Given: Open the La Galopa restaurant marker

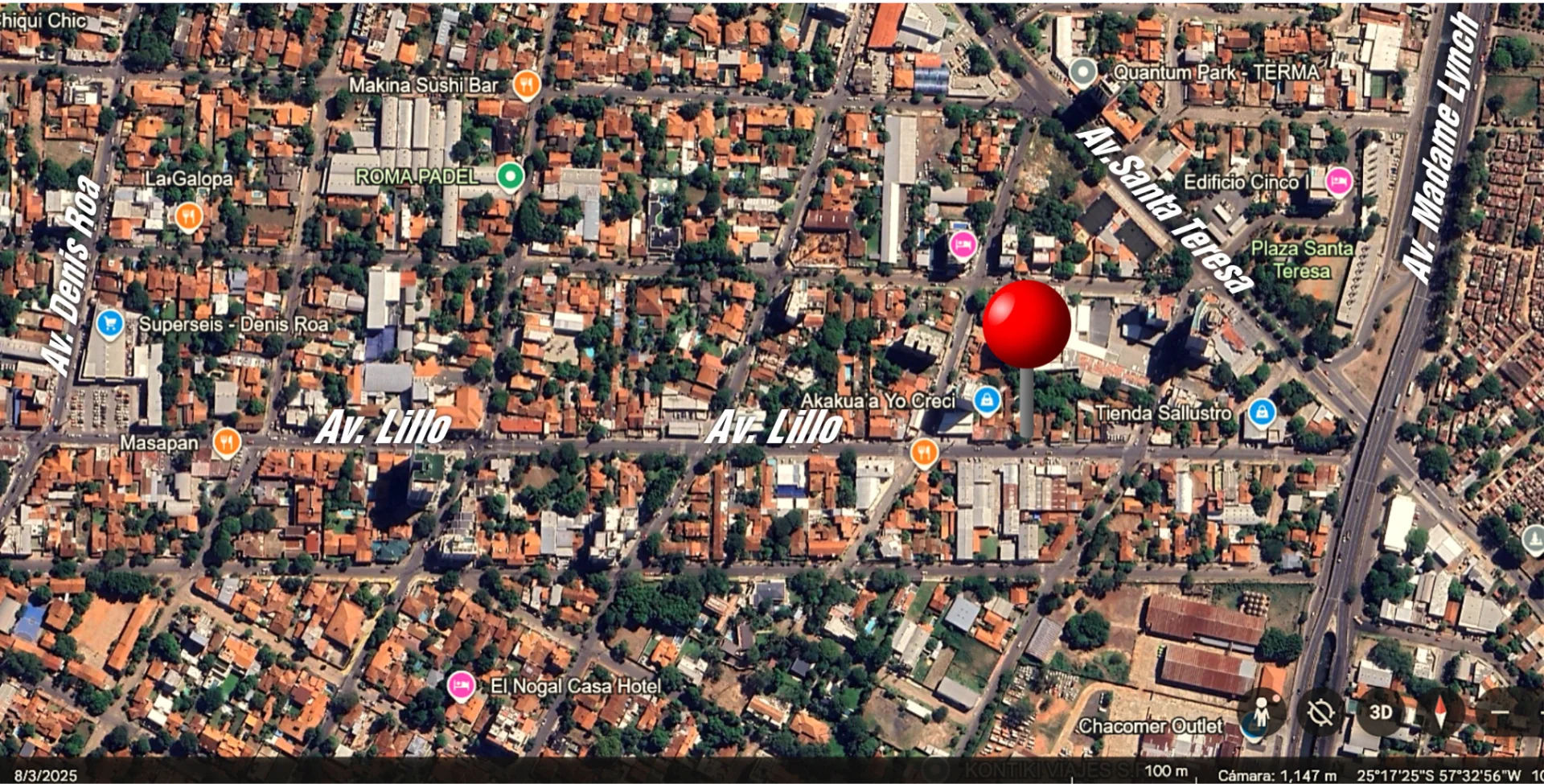Looking at the screenshot, I should 187,215.
